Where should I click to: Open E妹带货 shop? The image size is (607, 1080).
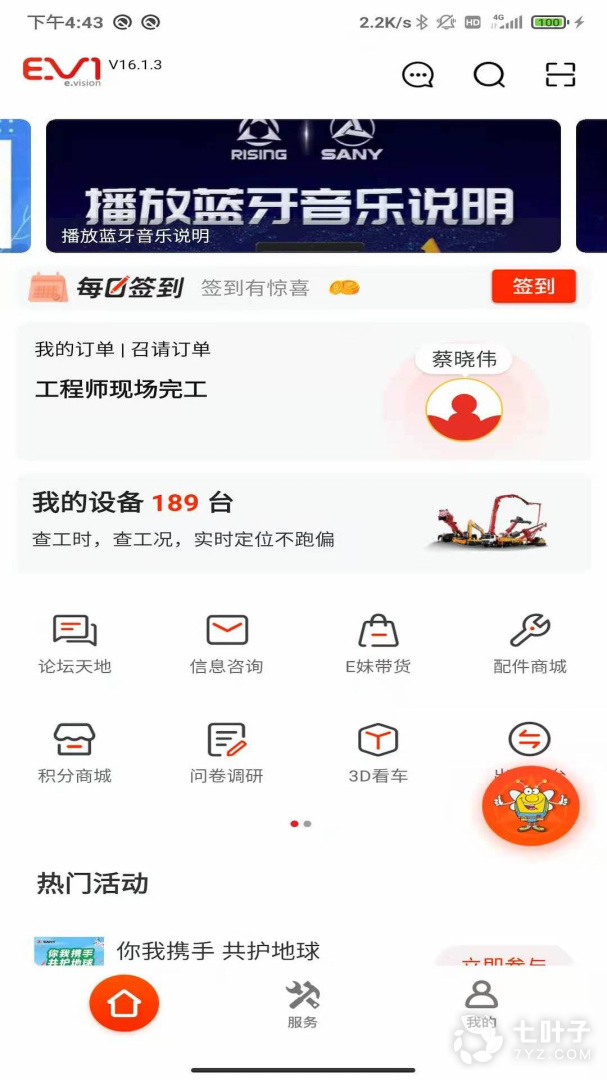coord(378,644)
